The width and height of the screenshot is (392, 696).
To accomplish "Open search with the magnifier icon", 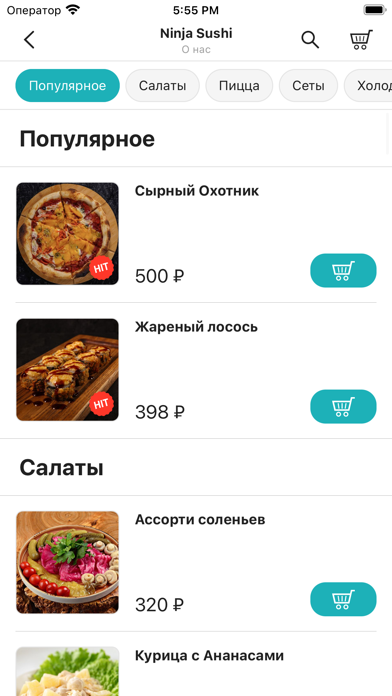I will coord(310,40).
